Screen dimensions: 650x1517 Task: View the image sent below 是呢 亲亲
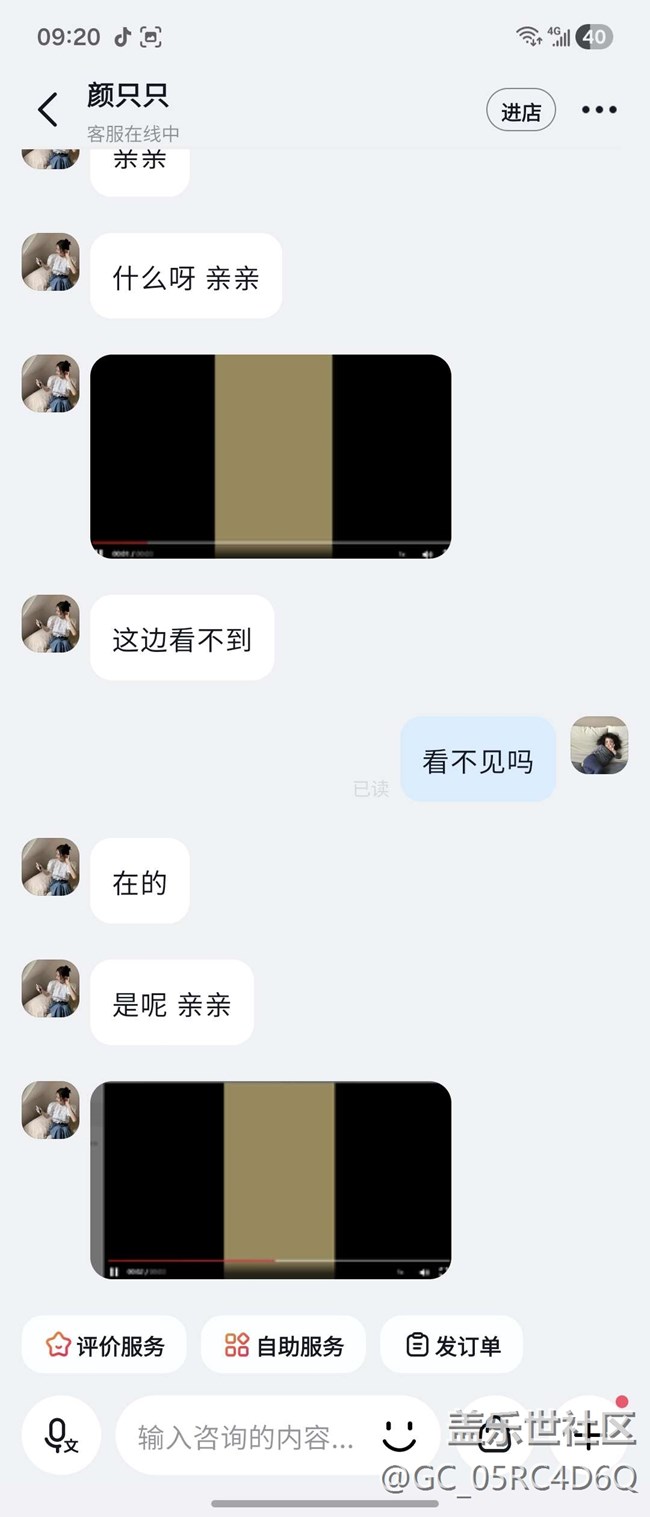point(270,1180)
